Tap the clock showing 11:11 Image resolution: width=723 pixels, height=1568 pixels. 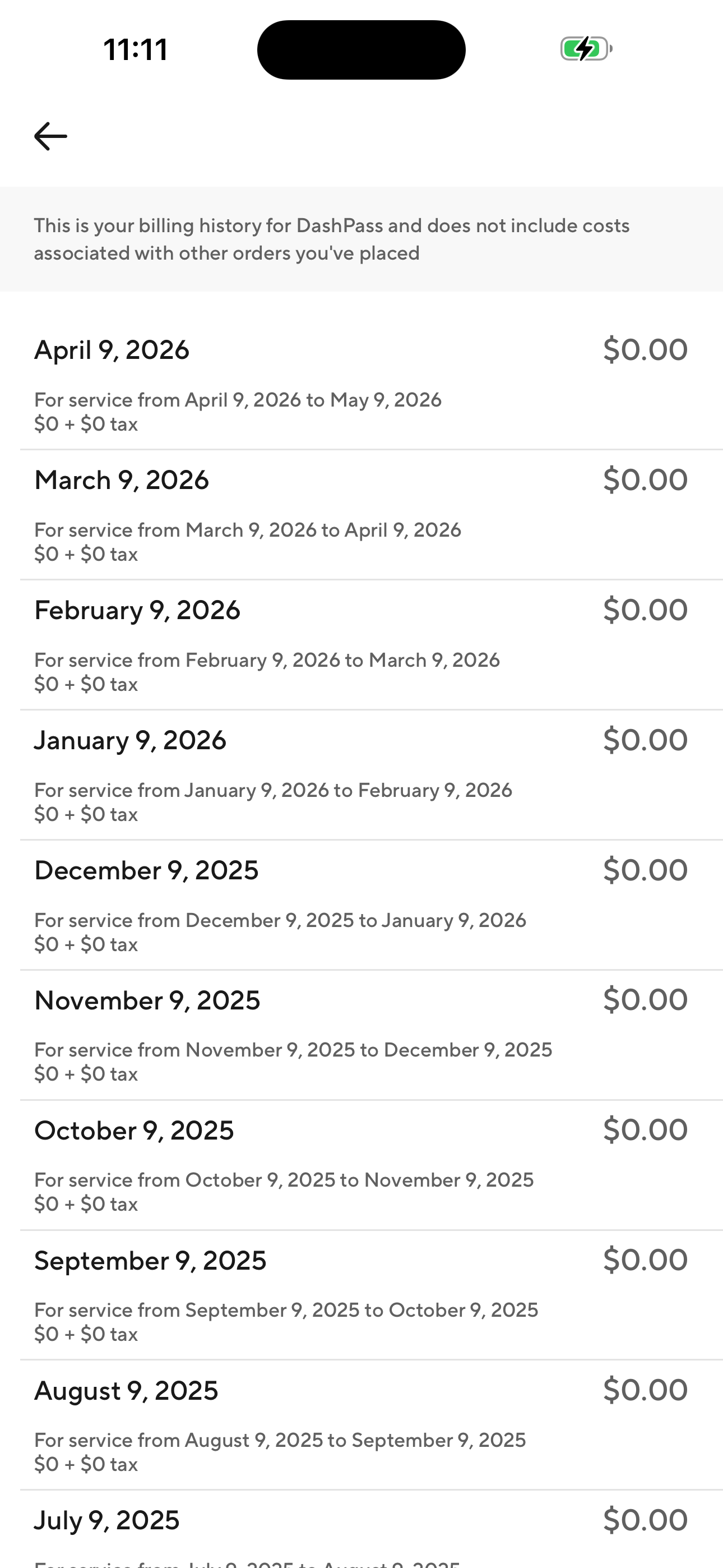[x=135, y=49]
